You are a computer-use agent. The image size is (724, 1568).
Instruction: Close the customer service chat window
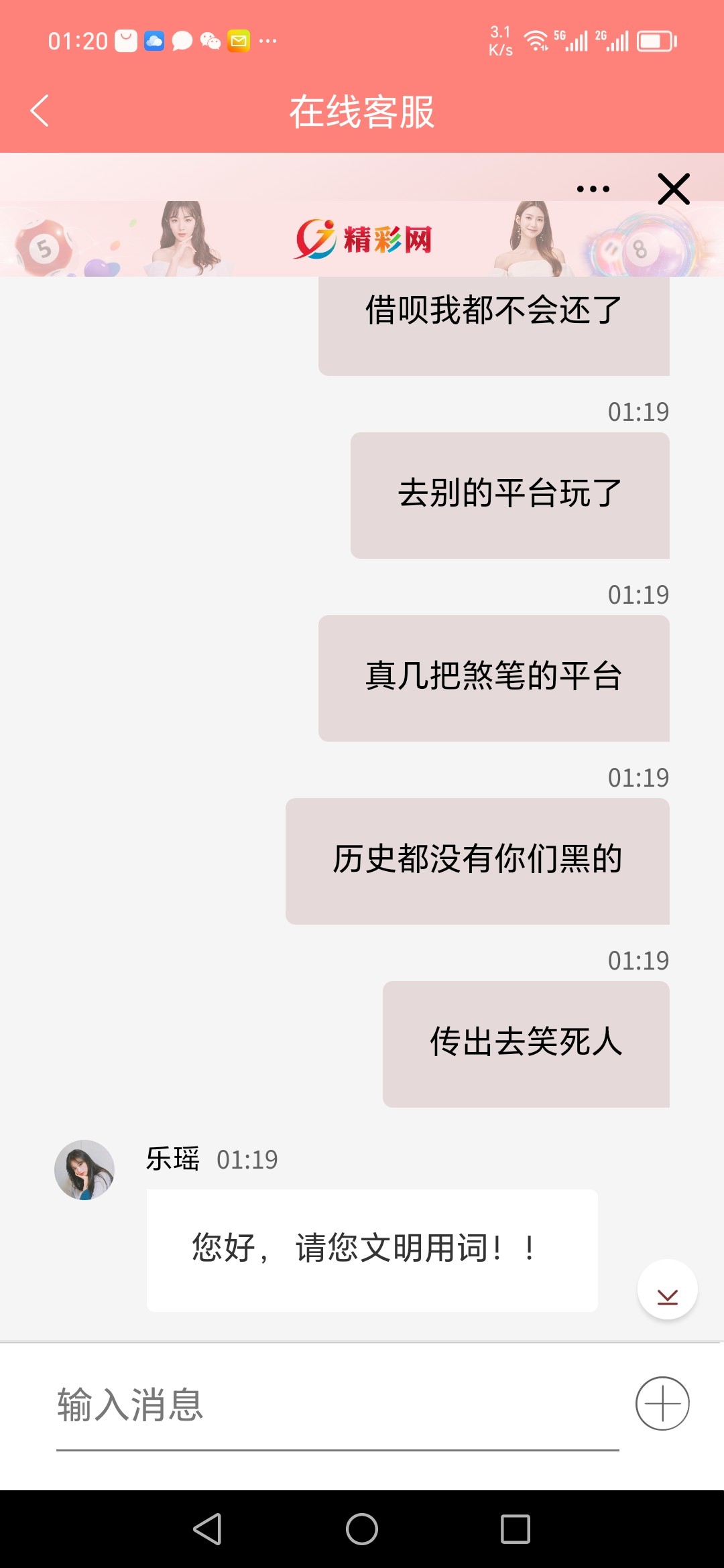tap(674, 189)
